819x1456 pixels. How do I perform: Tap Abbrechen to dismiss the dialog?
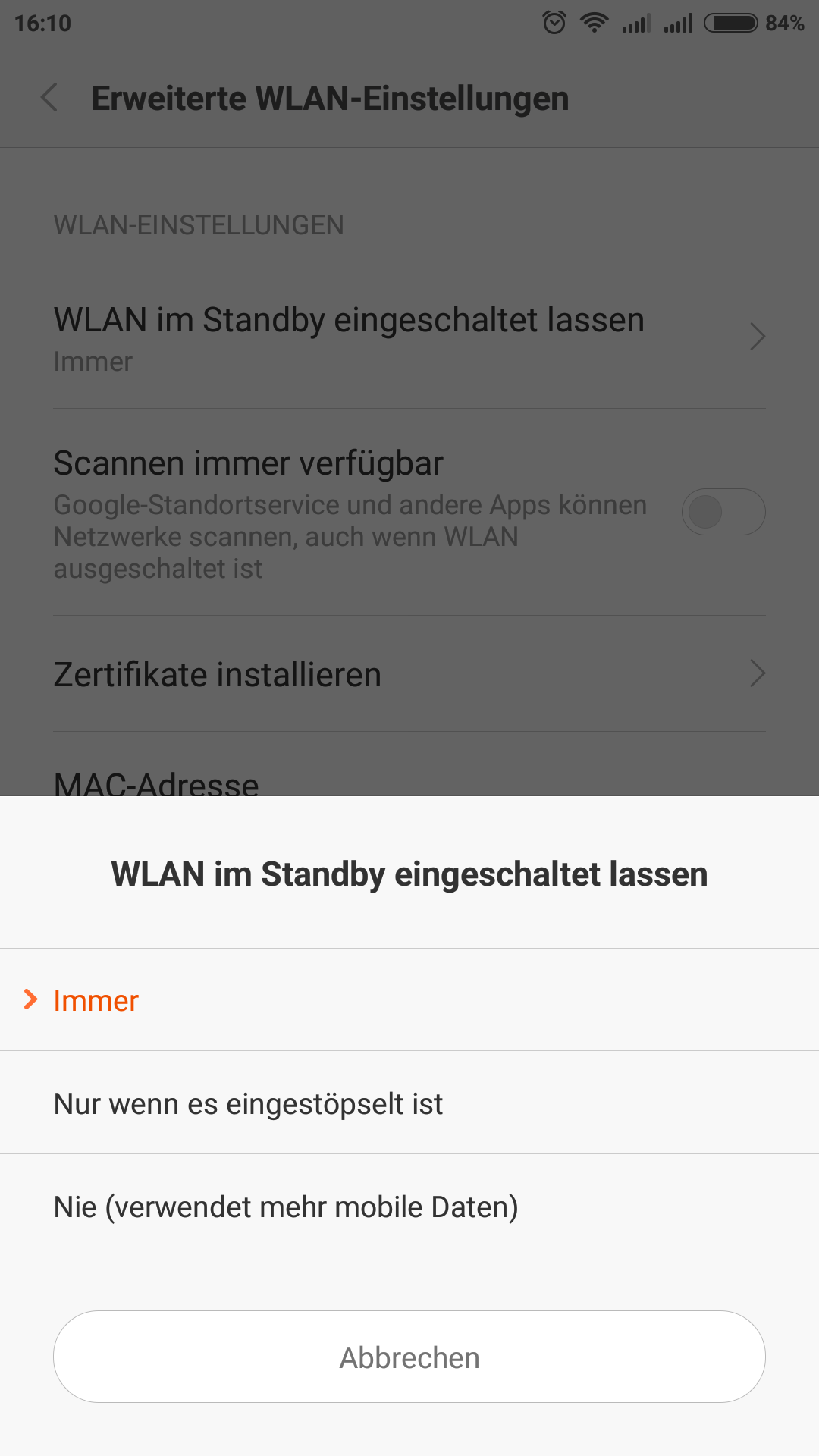point(409,1357)
